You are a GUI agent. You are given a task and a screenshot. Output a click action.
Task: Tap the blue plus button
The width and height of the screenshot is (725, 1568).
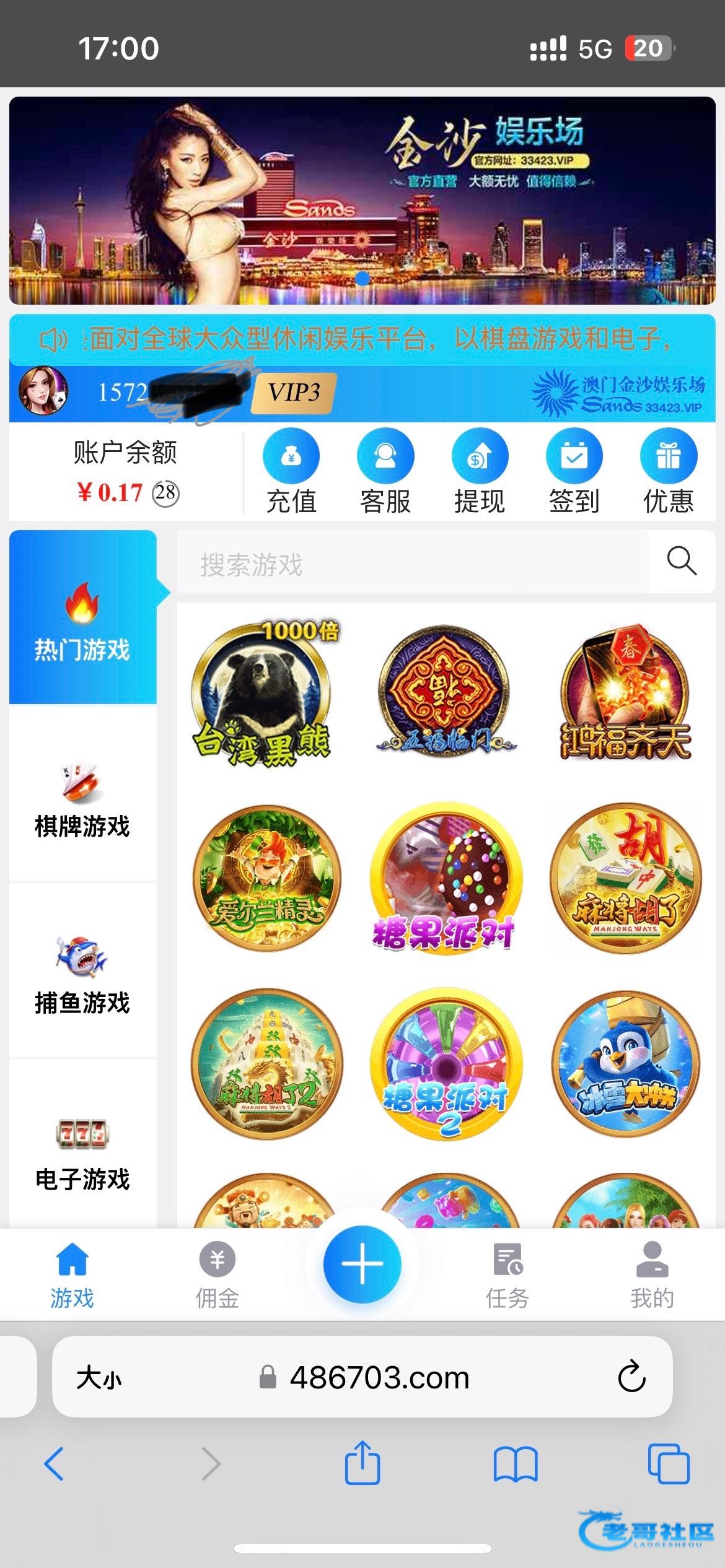coord(362,1264)
